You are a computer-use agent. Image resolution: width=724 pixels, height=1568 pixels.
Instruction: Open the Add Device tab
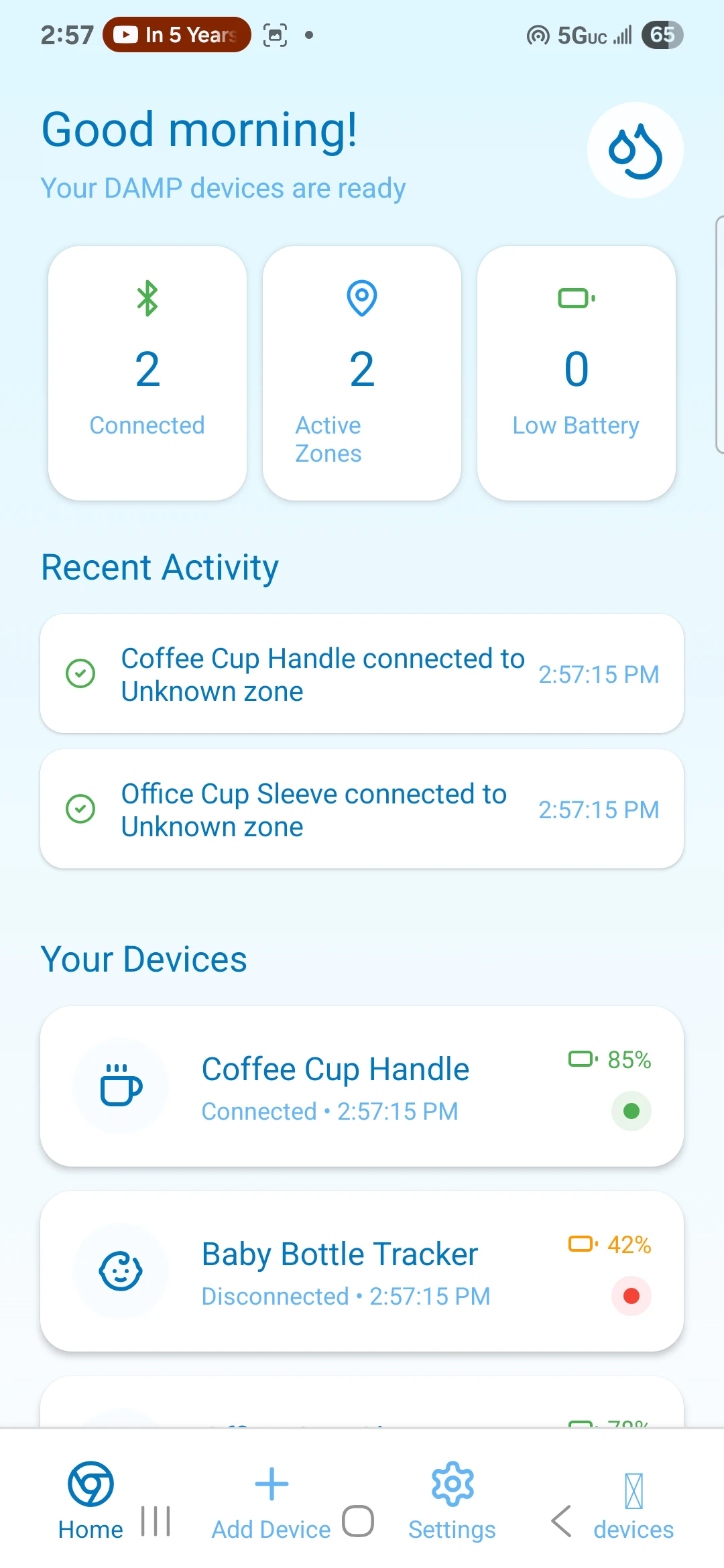tap(271, 1501)
